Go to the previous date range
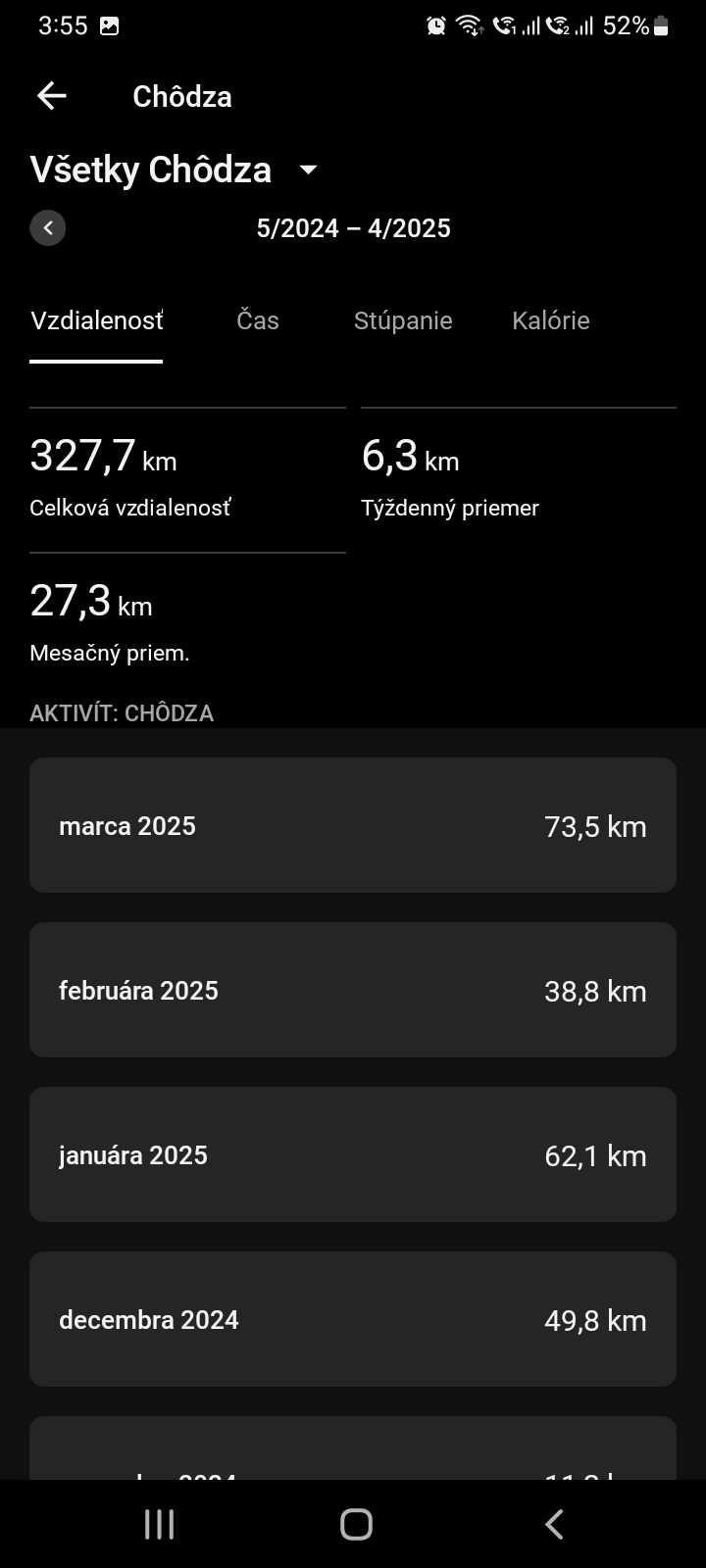The image size is (706, 1568). 48,228
